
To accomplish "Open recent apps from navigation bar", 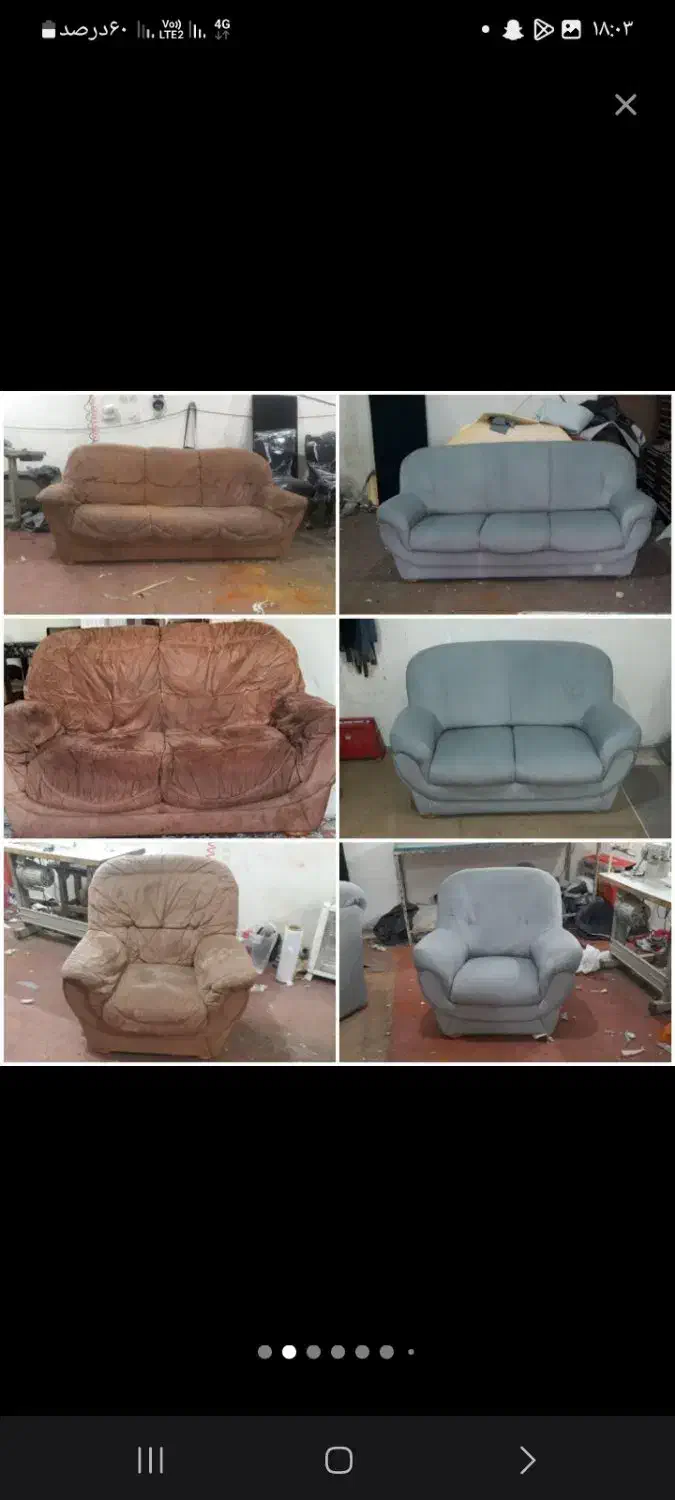I will tap(150, 1460).
